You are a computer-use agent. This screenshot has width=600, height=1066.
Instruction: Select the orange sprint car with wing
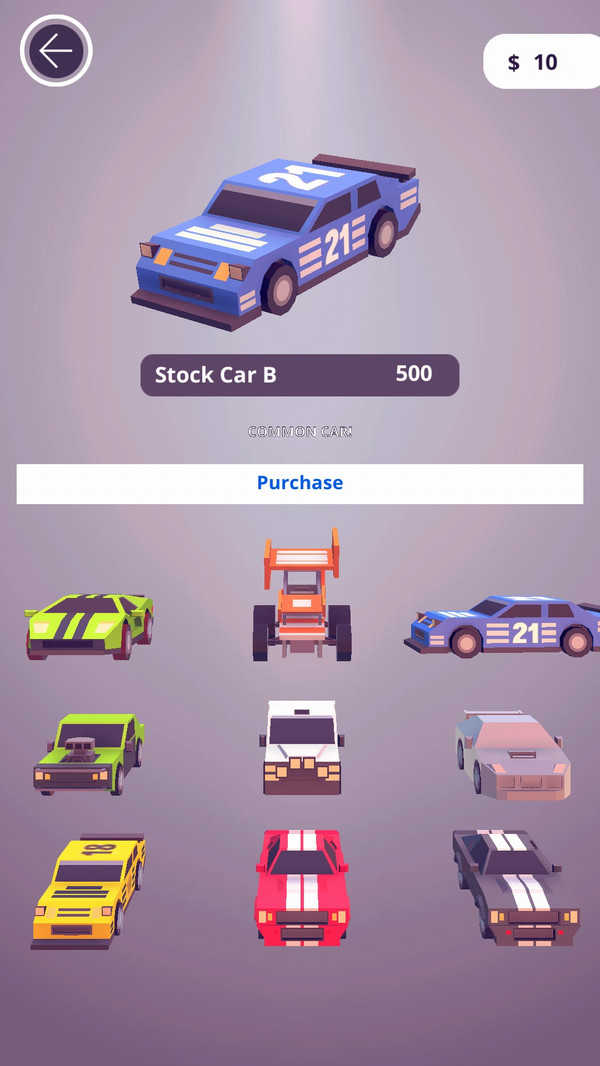click(x=301, y=598)
